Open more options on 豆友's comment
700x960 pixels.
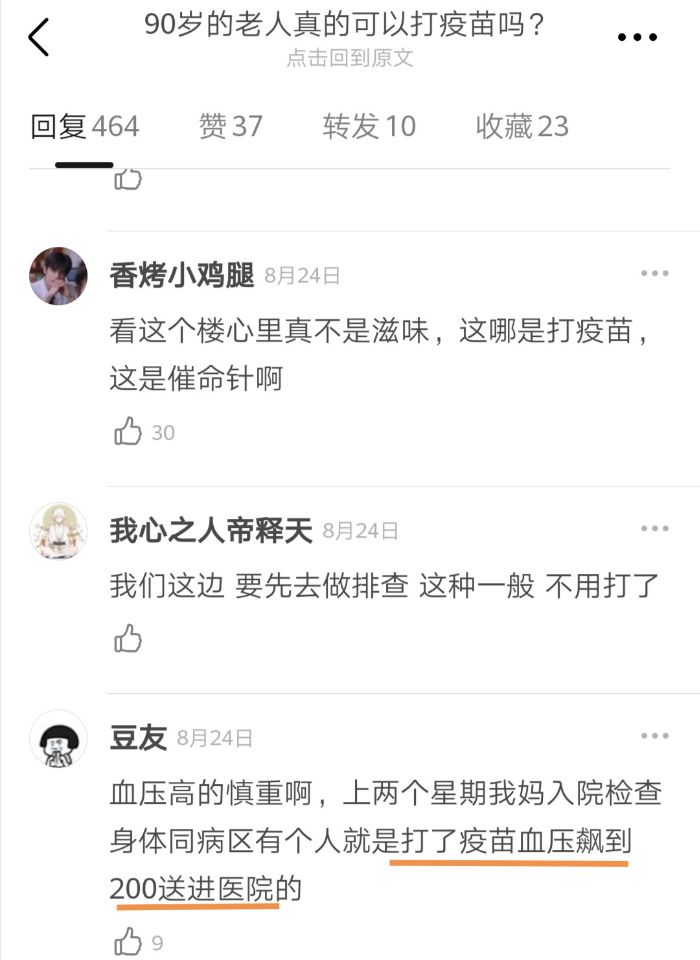tap(654, 736)
